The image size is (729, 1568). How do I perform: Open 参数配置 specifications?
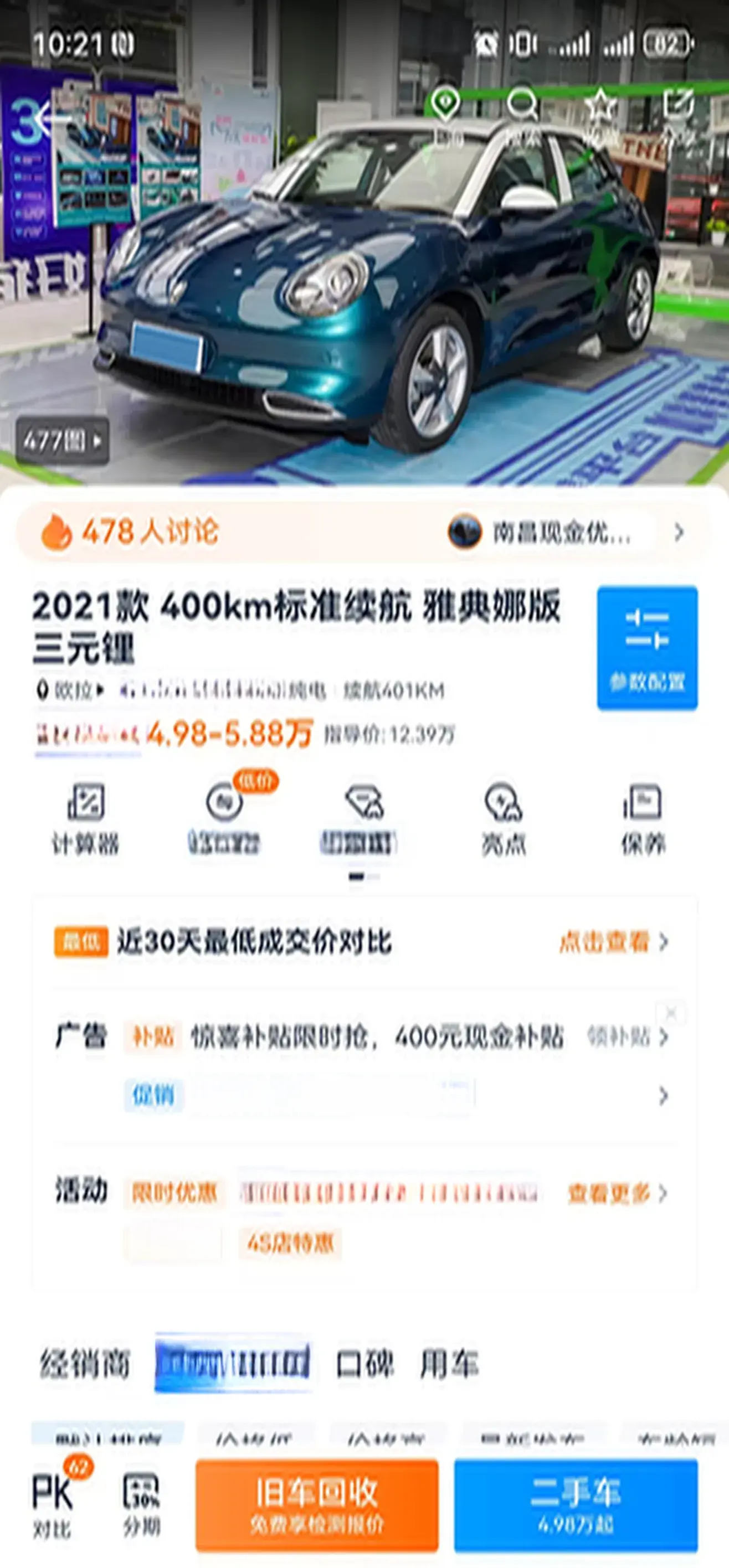point(647,648)
